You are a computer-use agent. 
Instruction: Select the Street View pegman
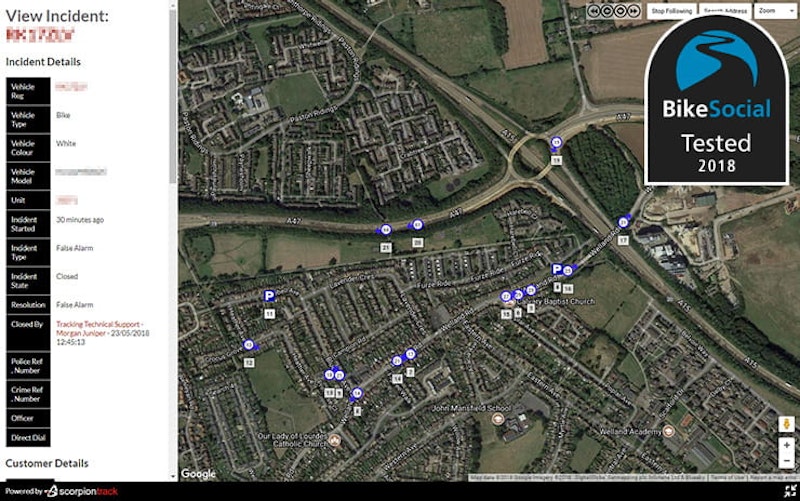click(x=787, y=423)
